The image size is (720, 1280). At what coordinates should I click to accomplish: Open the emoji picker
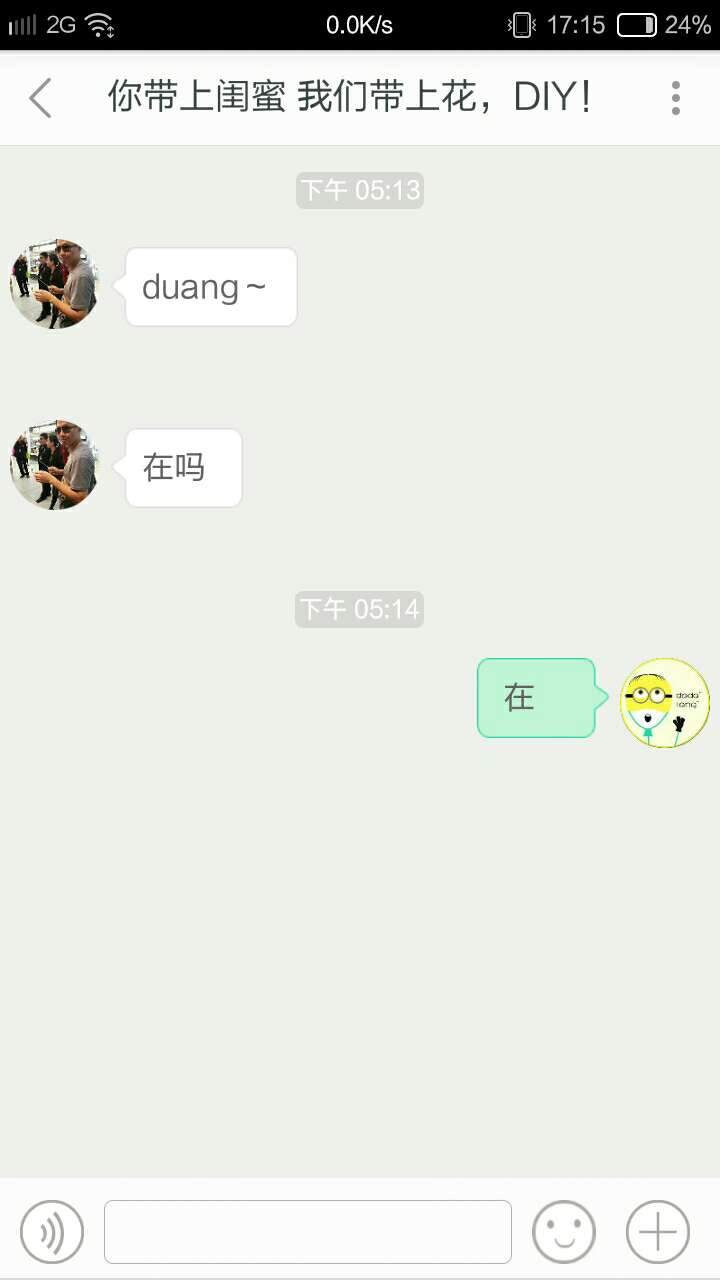tap(564, 1232)
